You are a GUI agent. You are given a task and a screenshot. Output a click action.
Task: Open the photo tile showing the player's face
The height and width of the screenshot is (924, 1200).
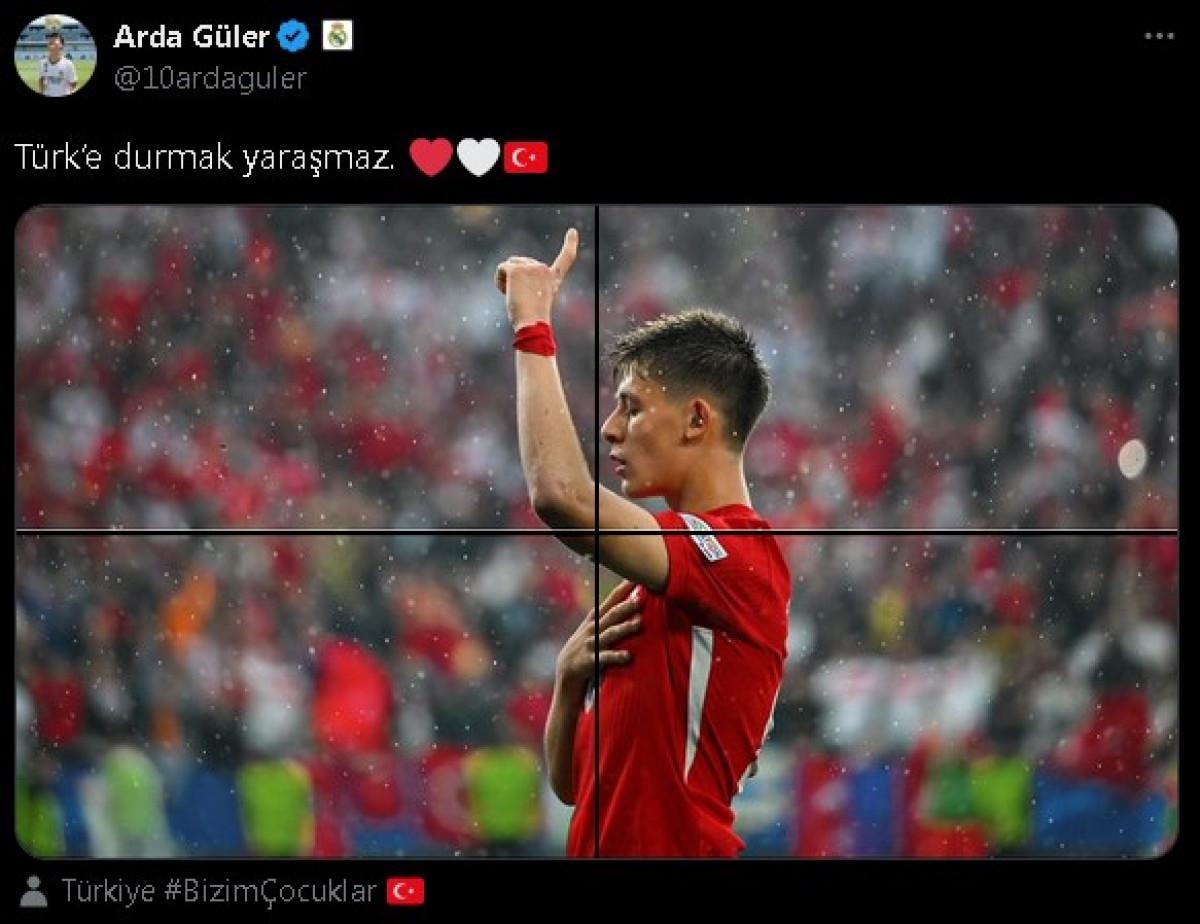click(888, 367)
